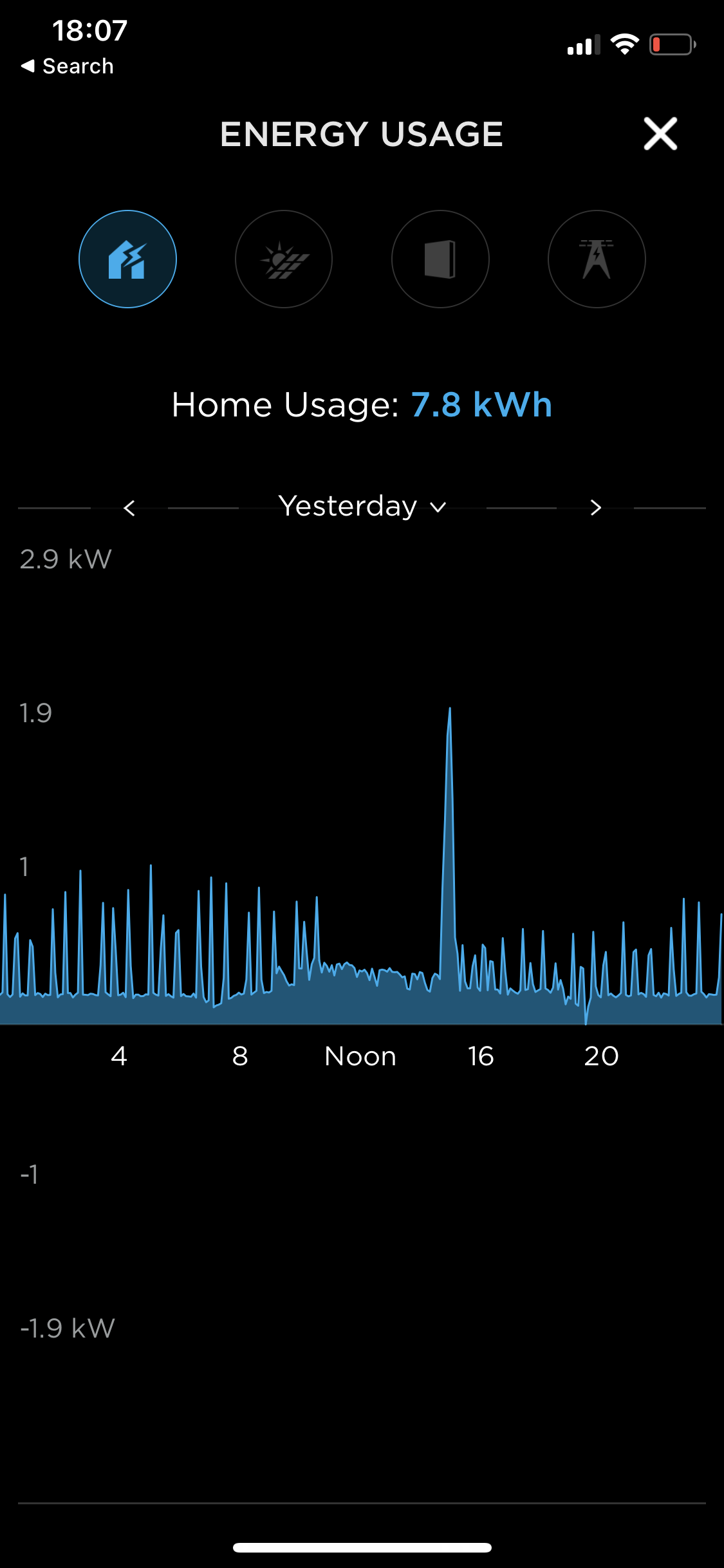Select the Home usage icon
The width and height of the screenshot is (724, 1568).
point(127,259)
